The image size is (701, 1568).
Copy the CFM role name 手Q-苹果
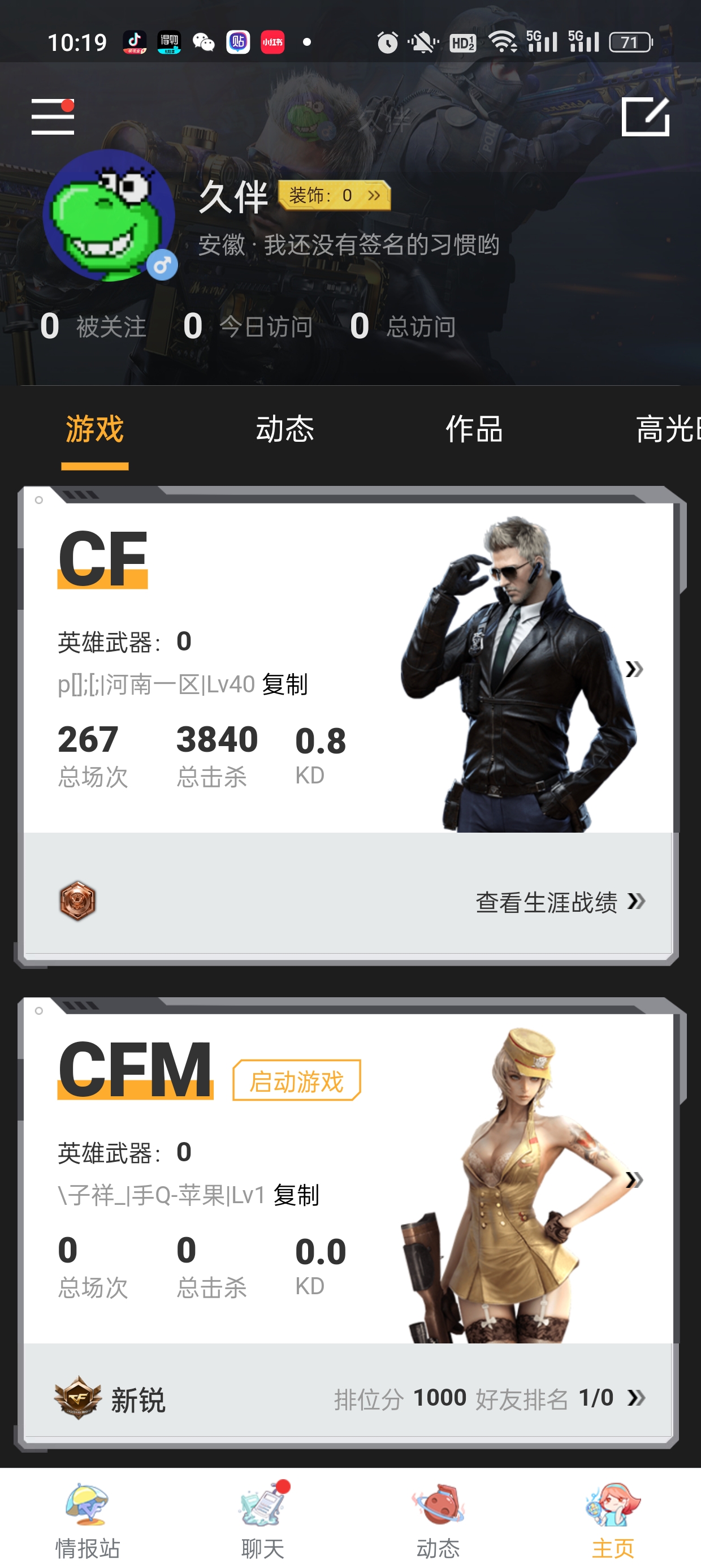pos(296,1195)
